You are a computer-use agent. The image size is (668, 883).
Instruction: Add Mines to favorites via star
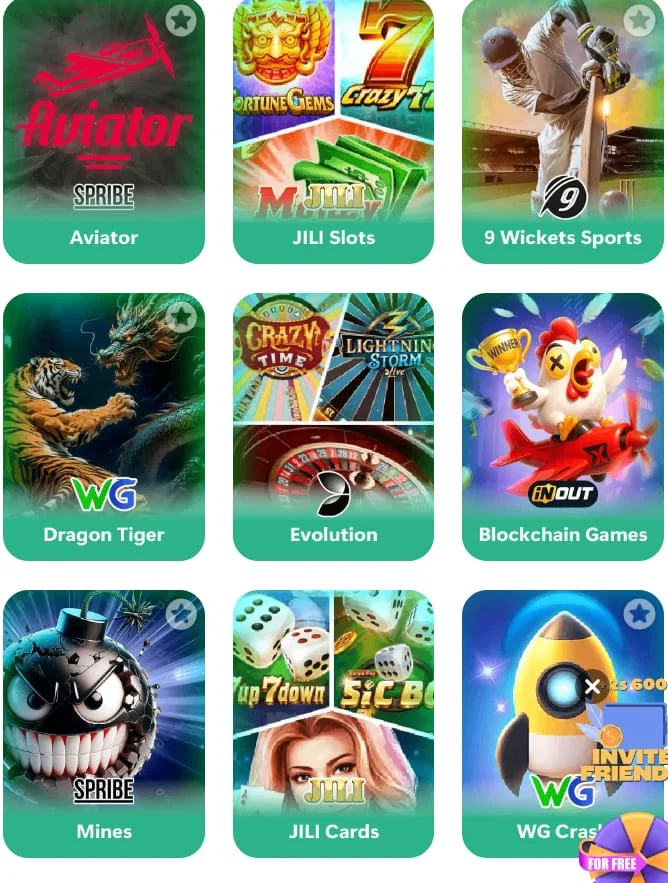(x=181, y=614)
